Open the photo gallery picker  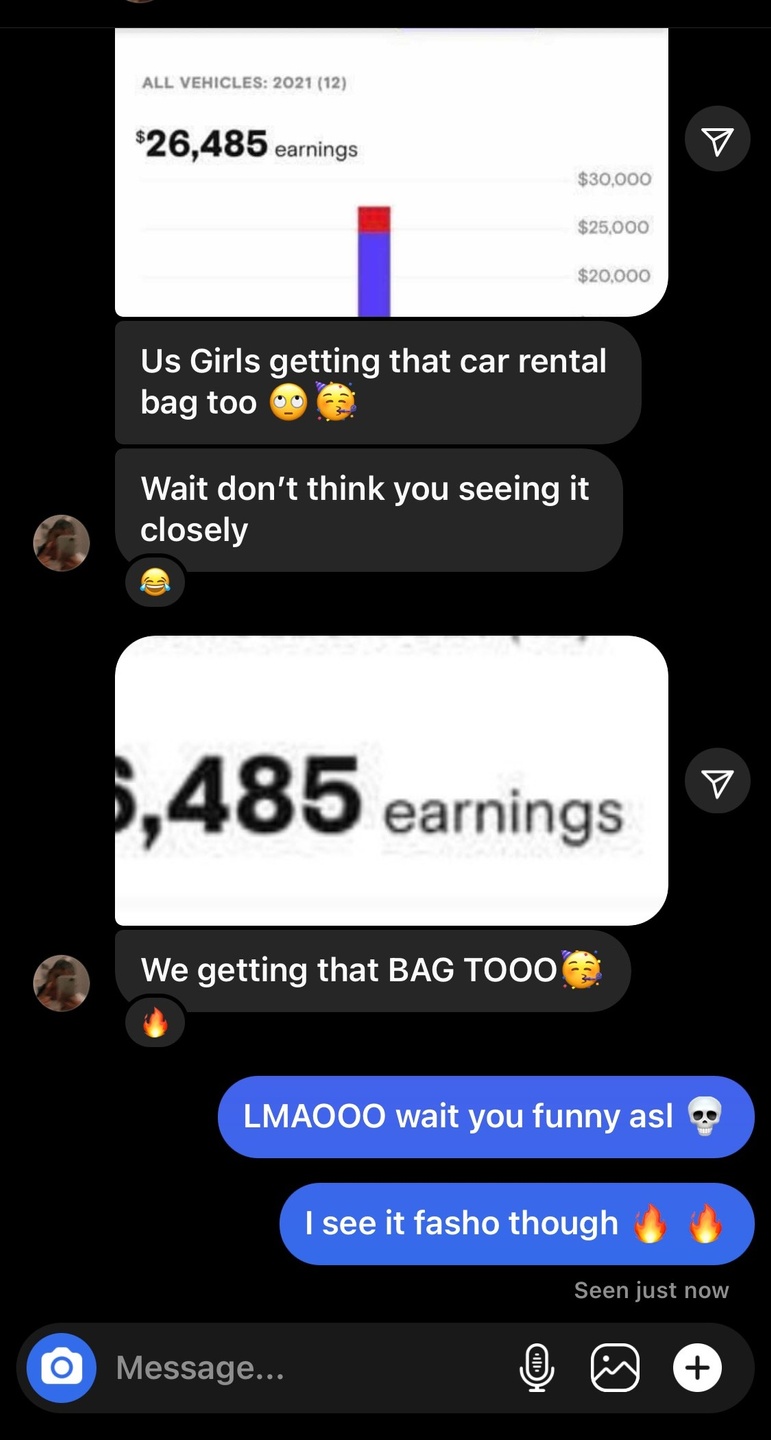point(615,1367)
